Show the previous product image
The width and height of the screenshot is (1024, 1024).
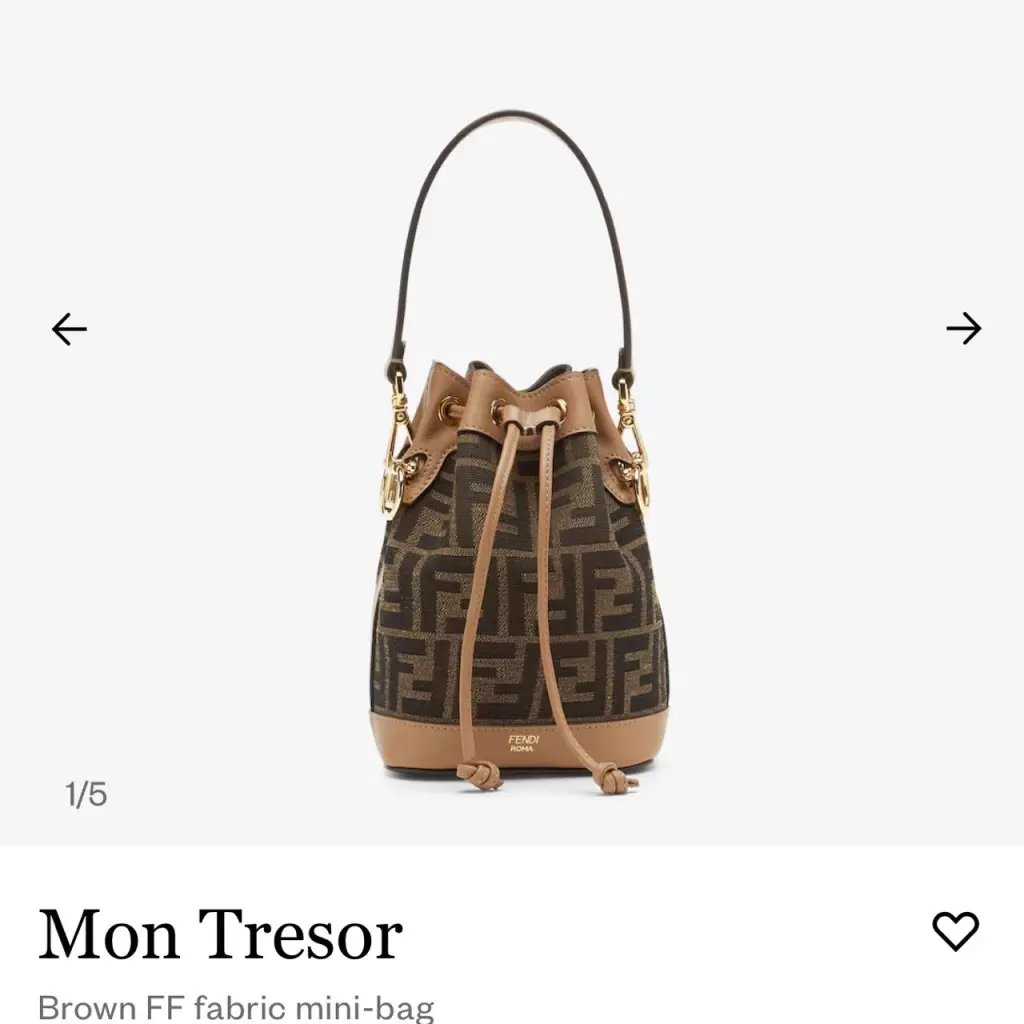coord(69,329)
